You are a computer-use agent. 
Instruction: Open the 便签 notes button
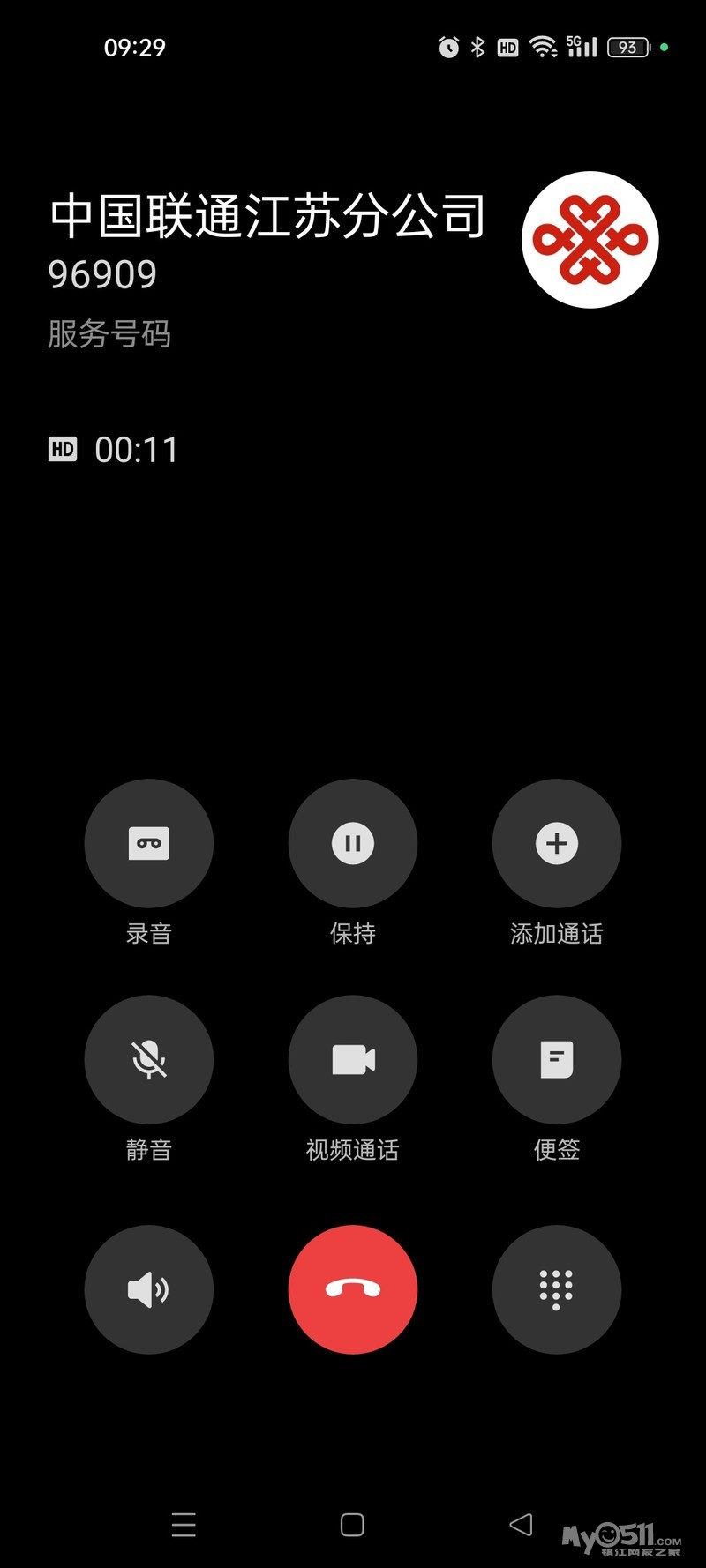point(556,1059)
